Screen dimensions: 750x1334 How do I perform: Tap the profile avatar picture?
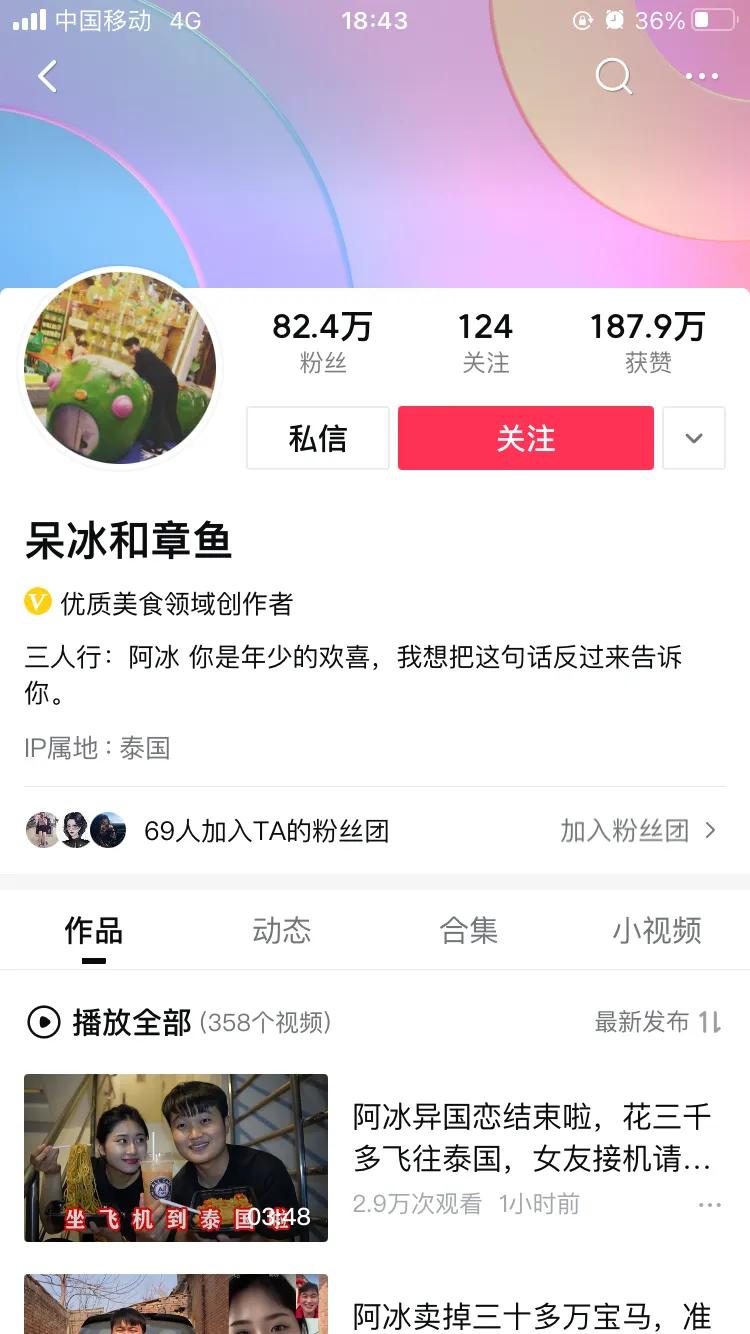tap(120, 368)
